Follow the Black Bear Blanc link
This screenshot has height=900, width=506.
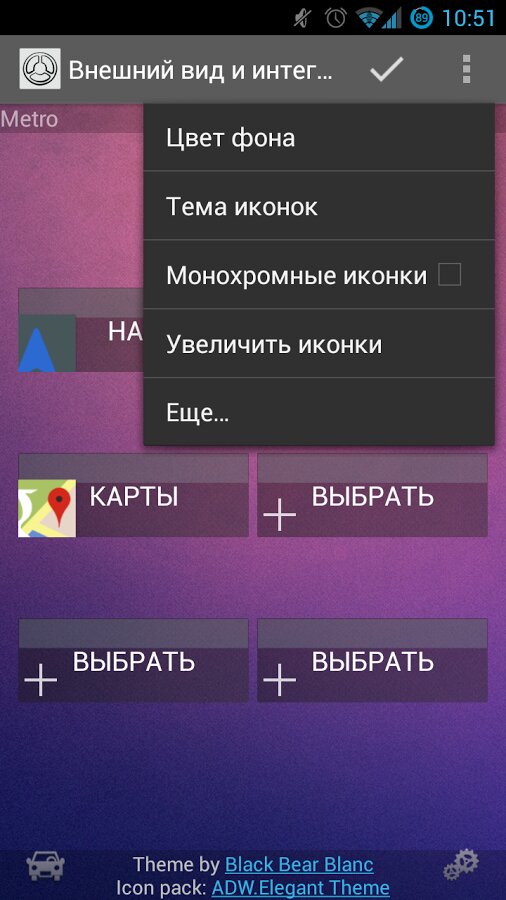coord(299,864)
